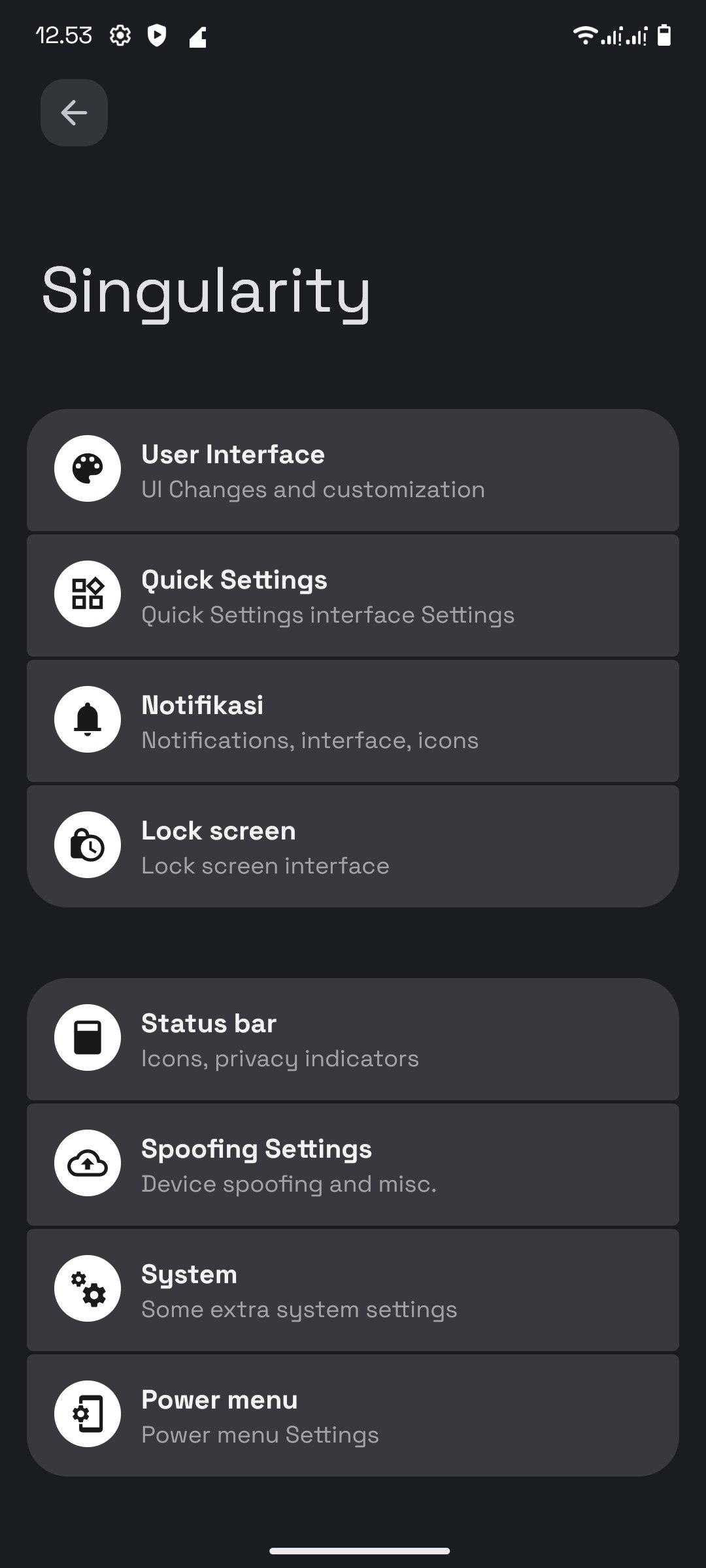Open Lock screen interface settings
706x1568 pixels.
(353, 847)
